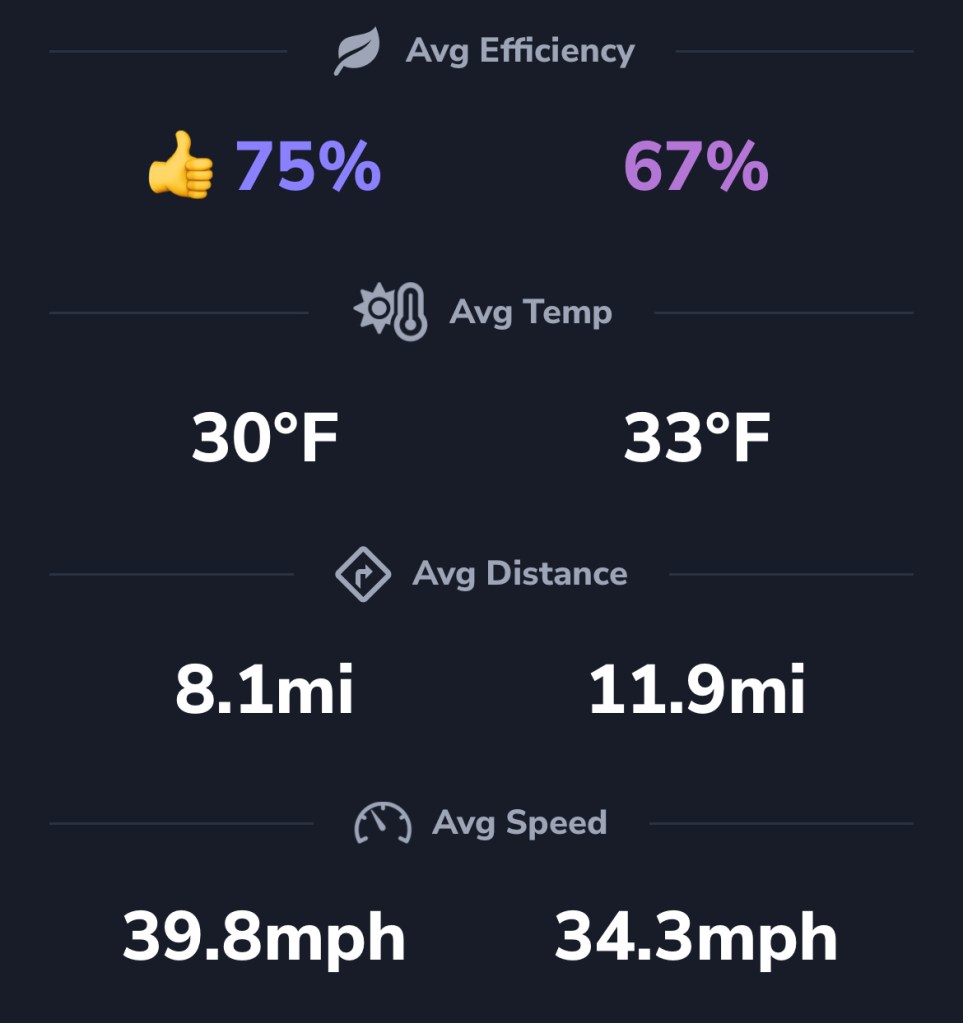The height and width of the screenshot is (1023, 963).
Task: Open the Avg Efficiency section header
Action: [x=519, y=51]
